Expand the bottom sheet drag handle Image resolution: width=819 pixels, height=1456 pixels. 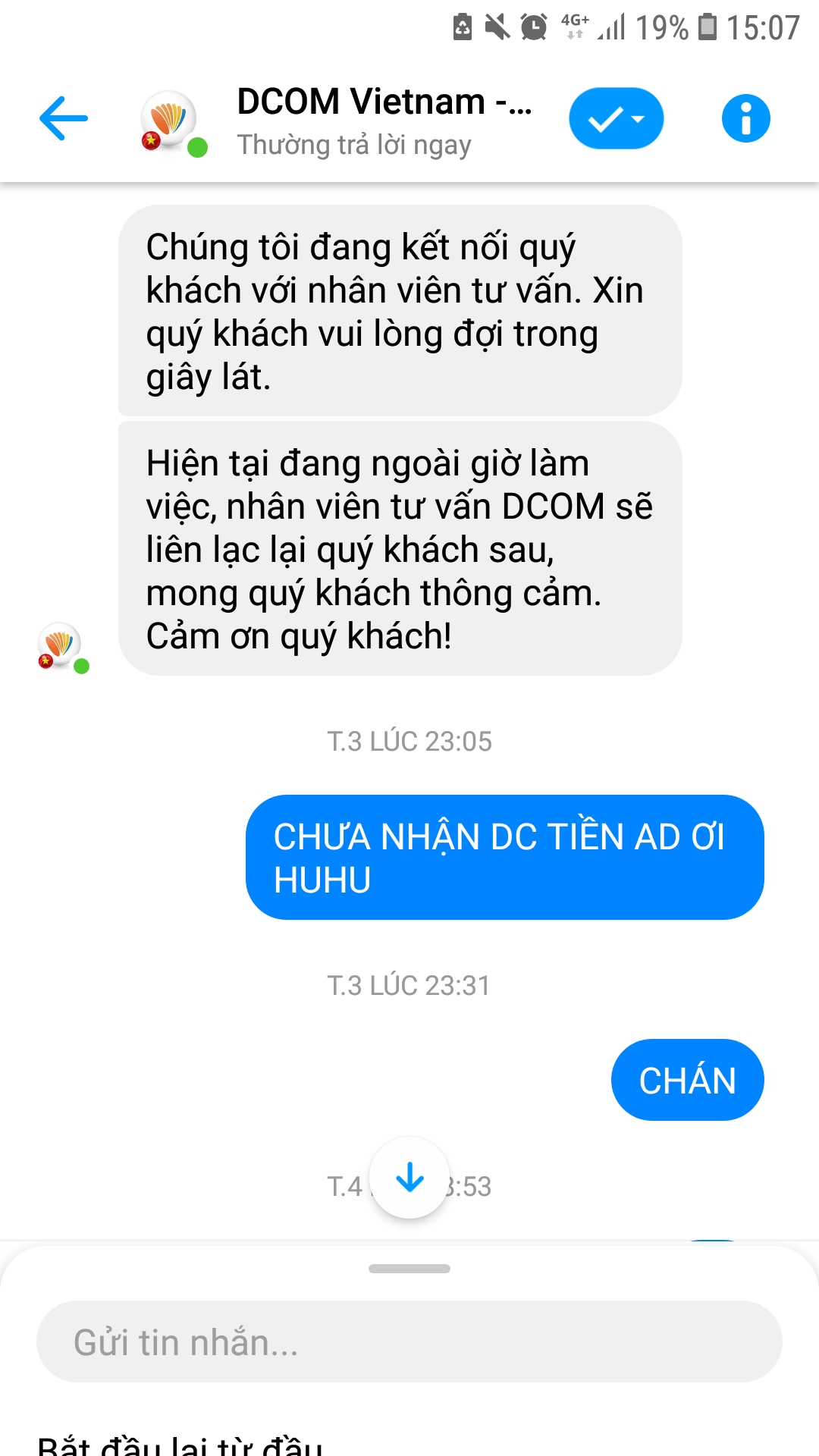[409, 1269]
